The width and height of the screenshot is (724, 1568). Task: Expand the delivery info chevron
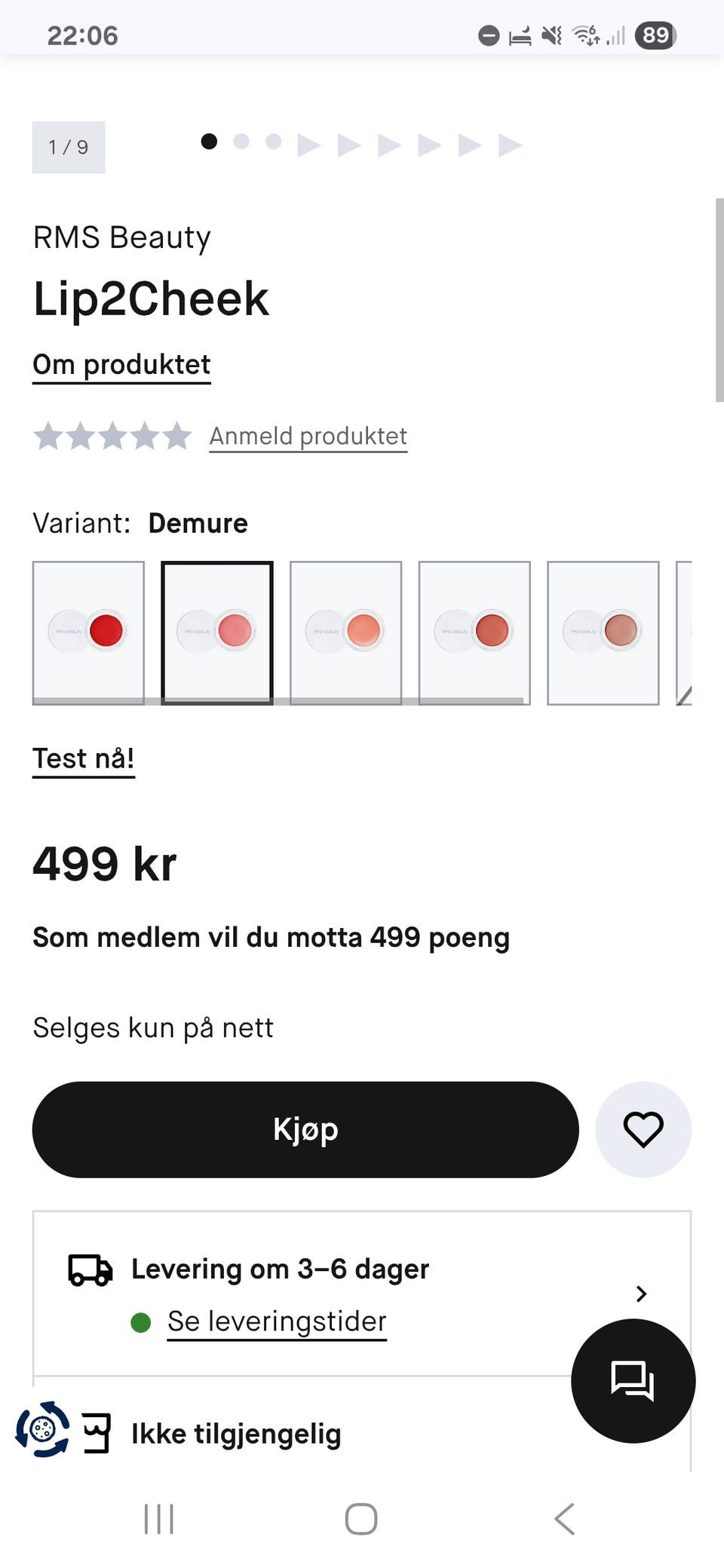click(641, 1294)
